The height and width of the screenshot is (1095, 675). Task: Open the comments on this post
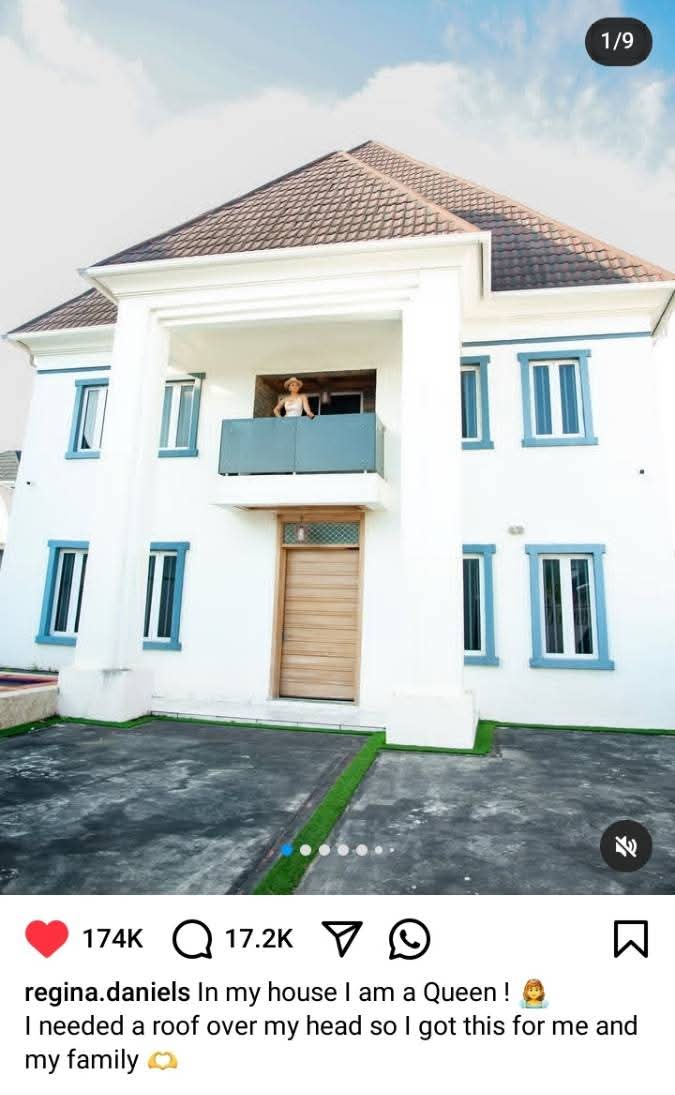pos(192,939)
